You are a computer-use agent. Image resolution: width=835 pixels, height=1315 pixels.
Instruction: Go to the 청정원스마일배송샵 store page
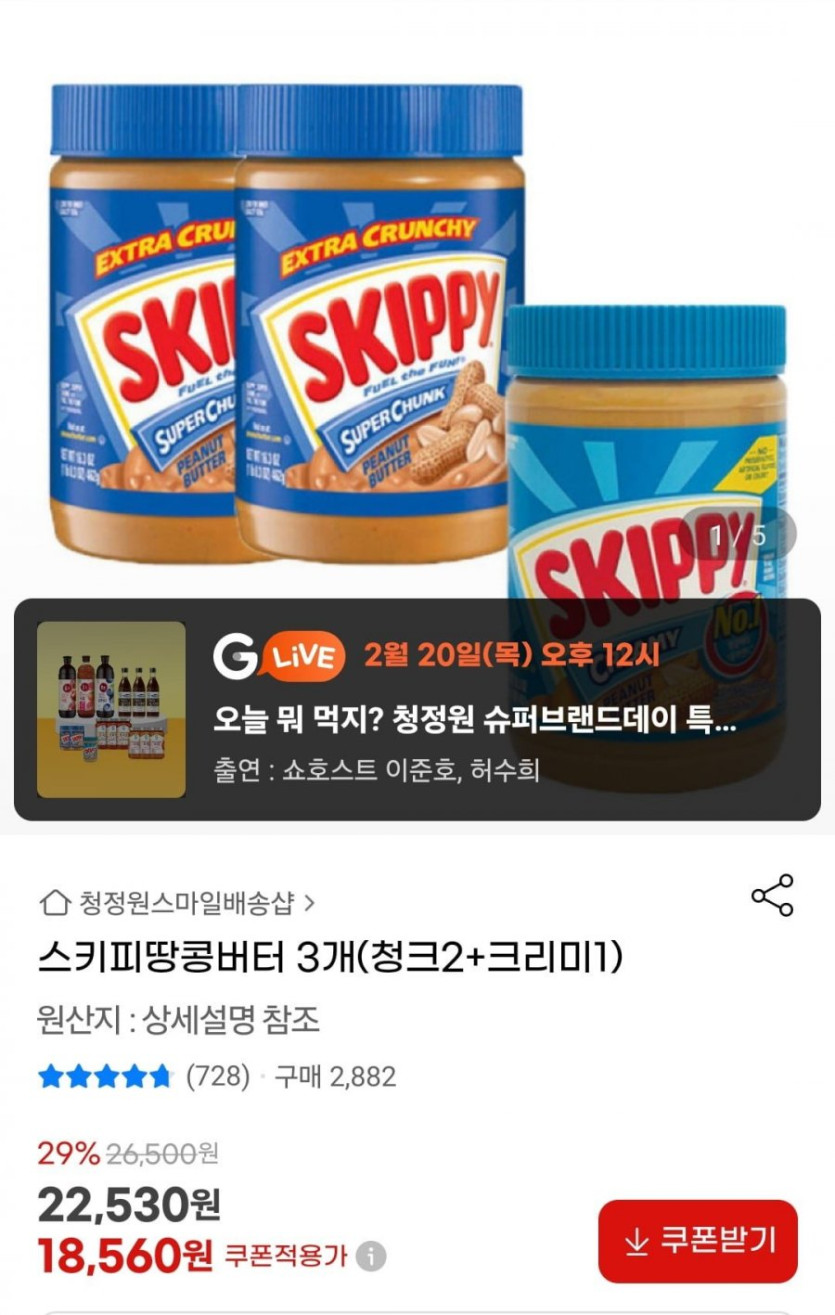click(177, 904)
